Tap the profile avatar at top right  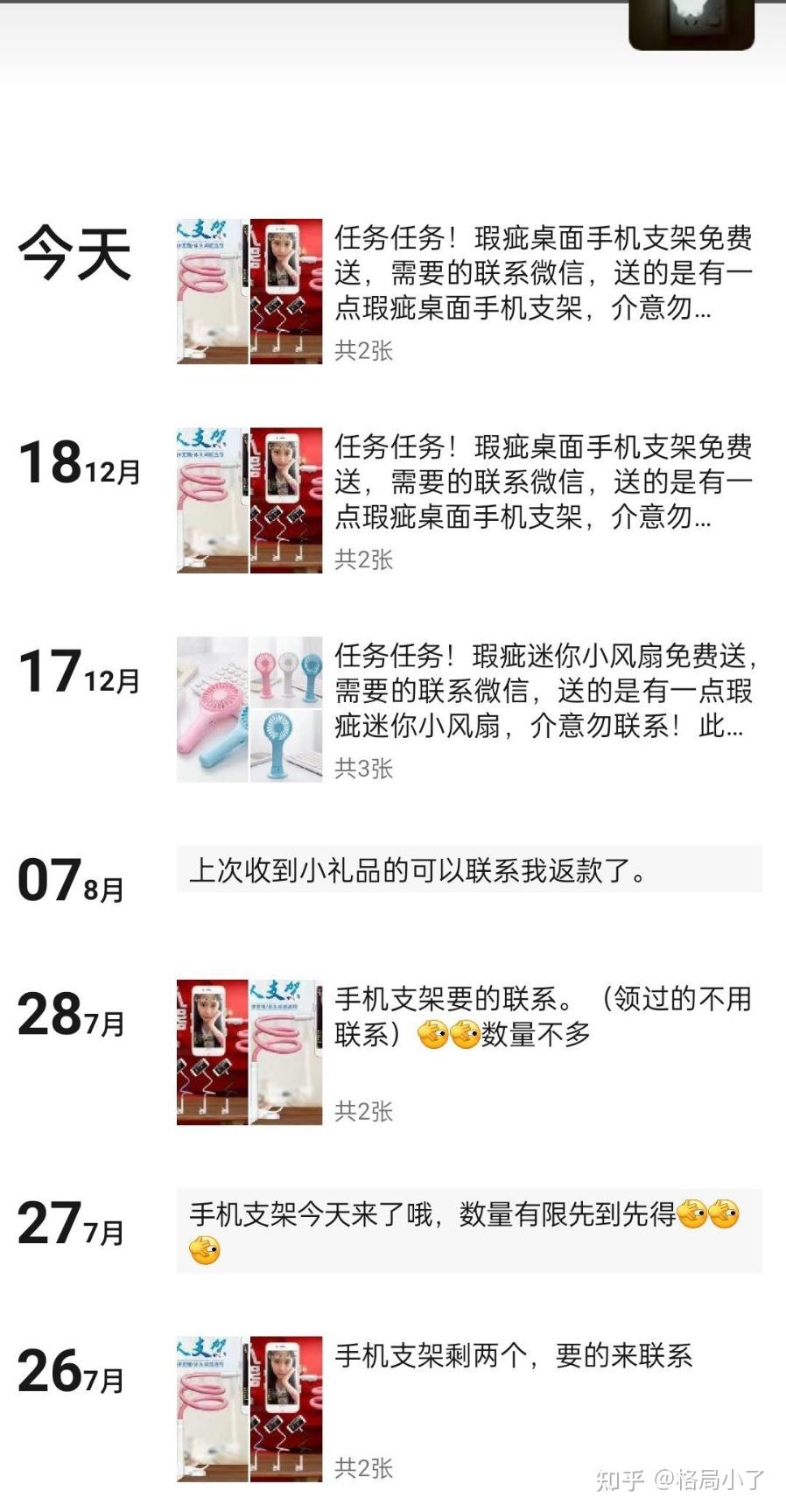tap(691, 25)
